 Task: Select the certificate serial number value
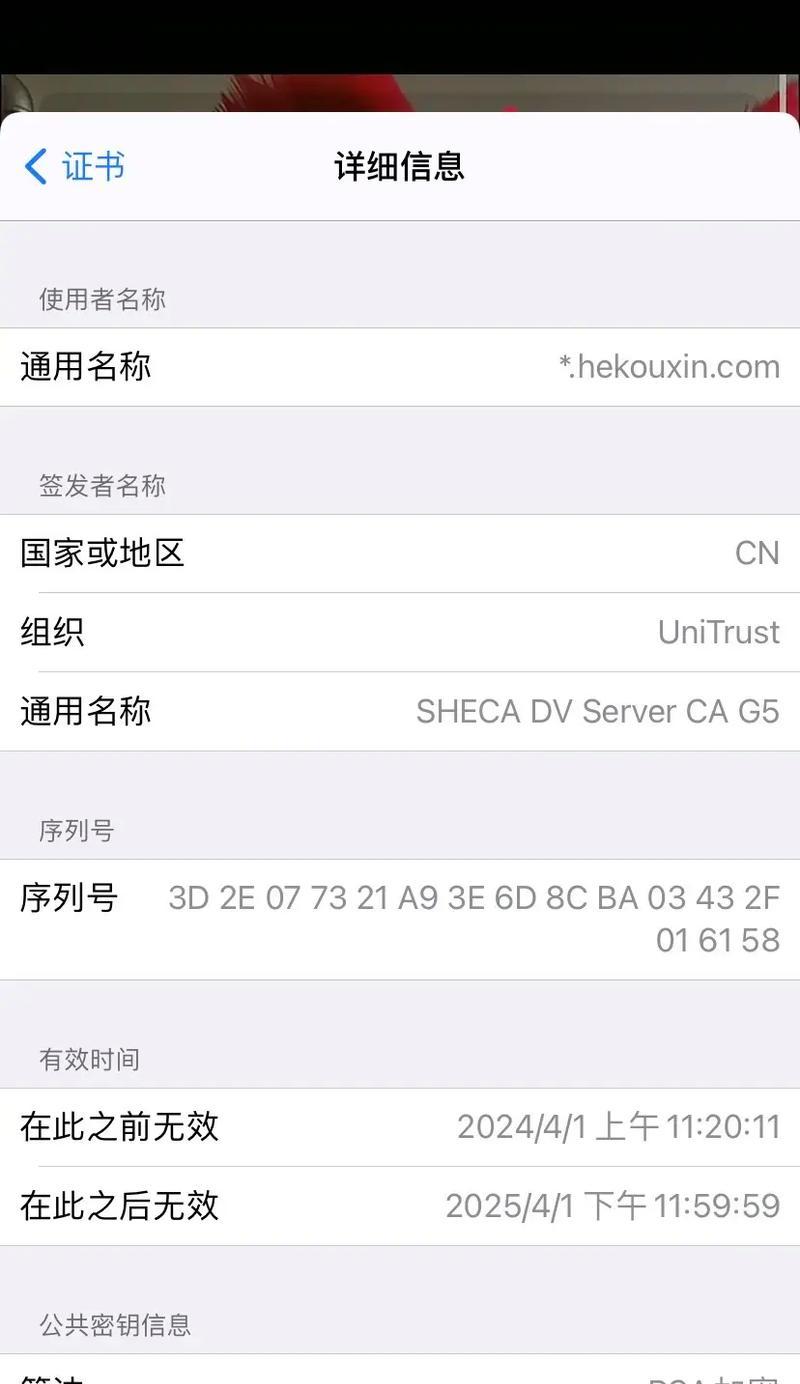click(x=473, y=897)
